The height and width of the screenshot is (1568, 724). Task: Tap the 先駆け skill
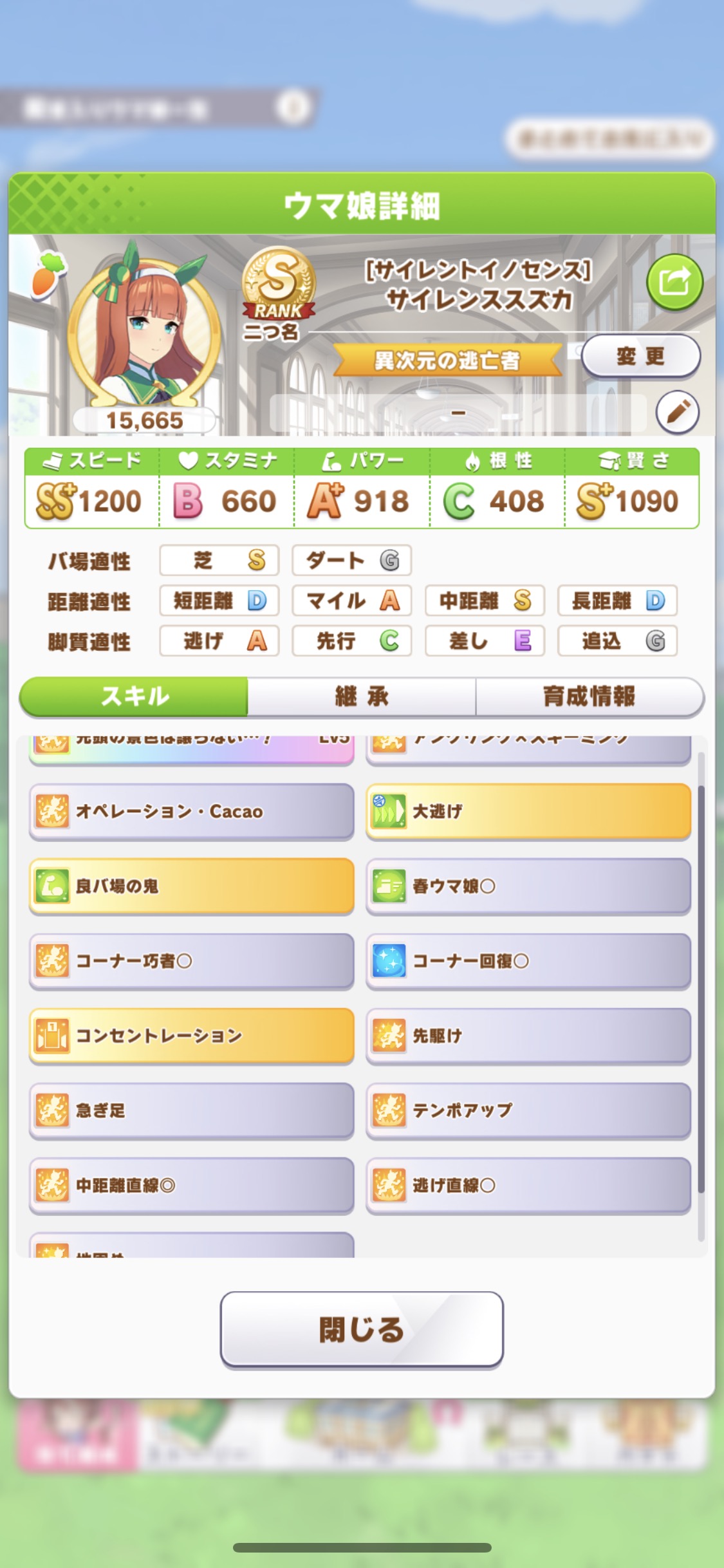[528, 1035]
